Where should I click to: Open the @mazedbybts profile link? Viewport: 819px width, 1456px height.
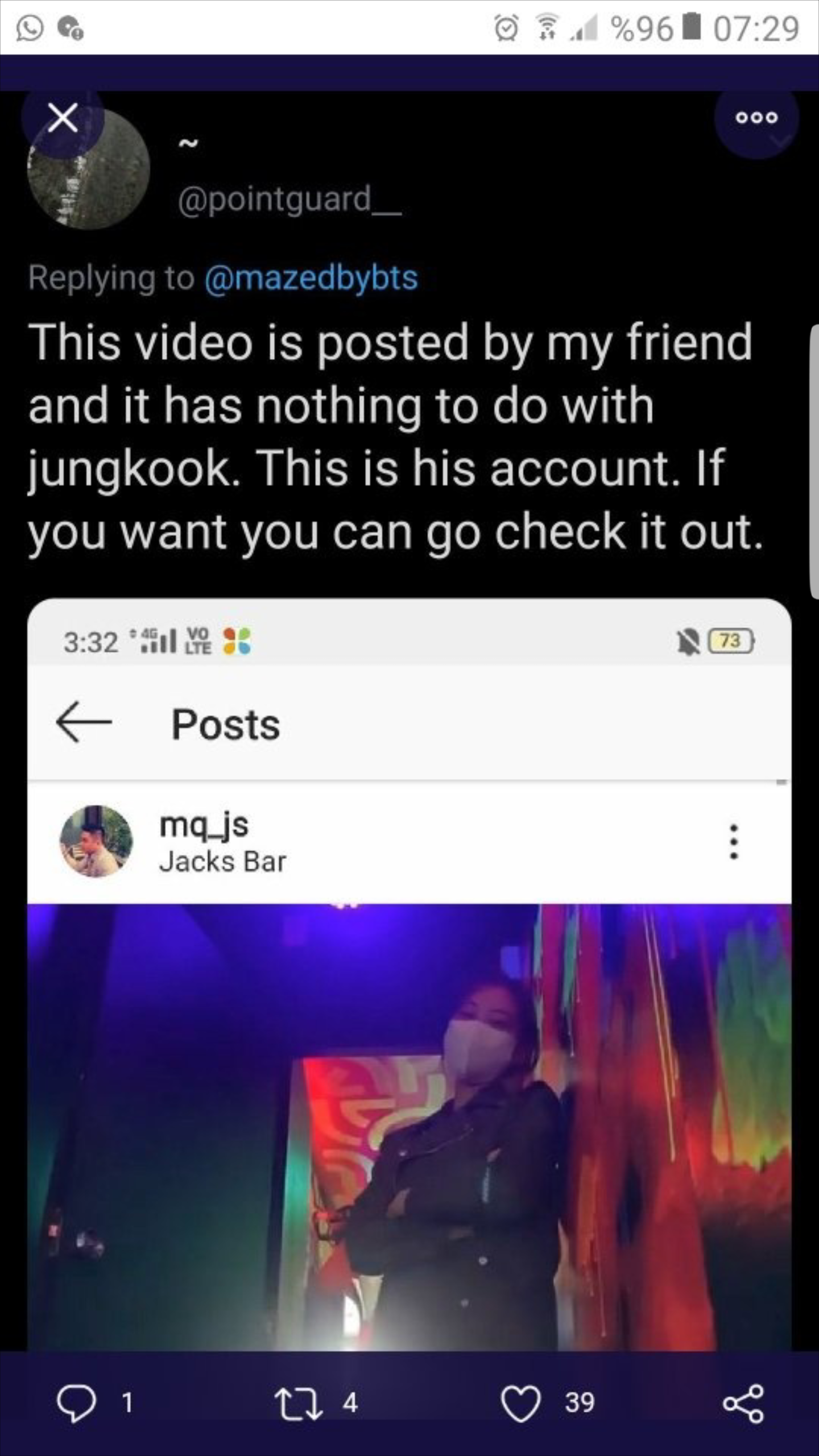coord(311,278)
